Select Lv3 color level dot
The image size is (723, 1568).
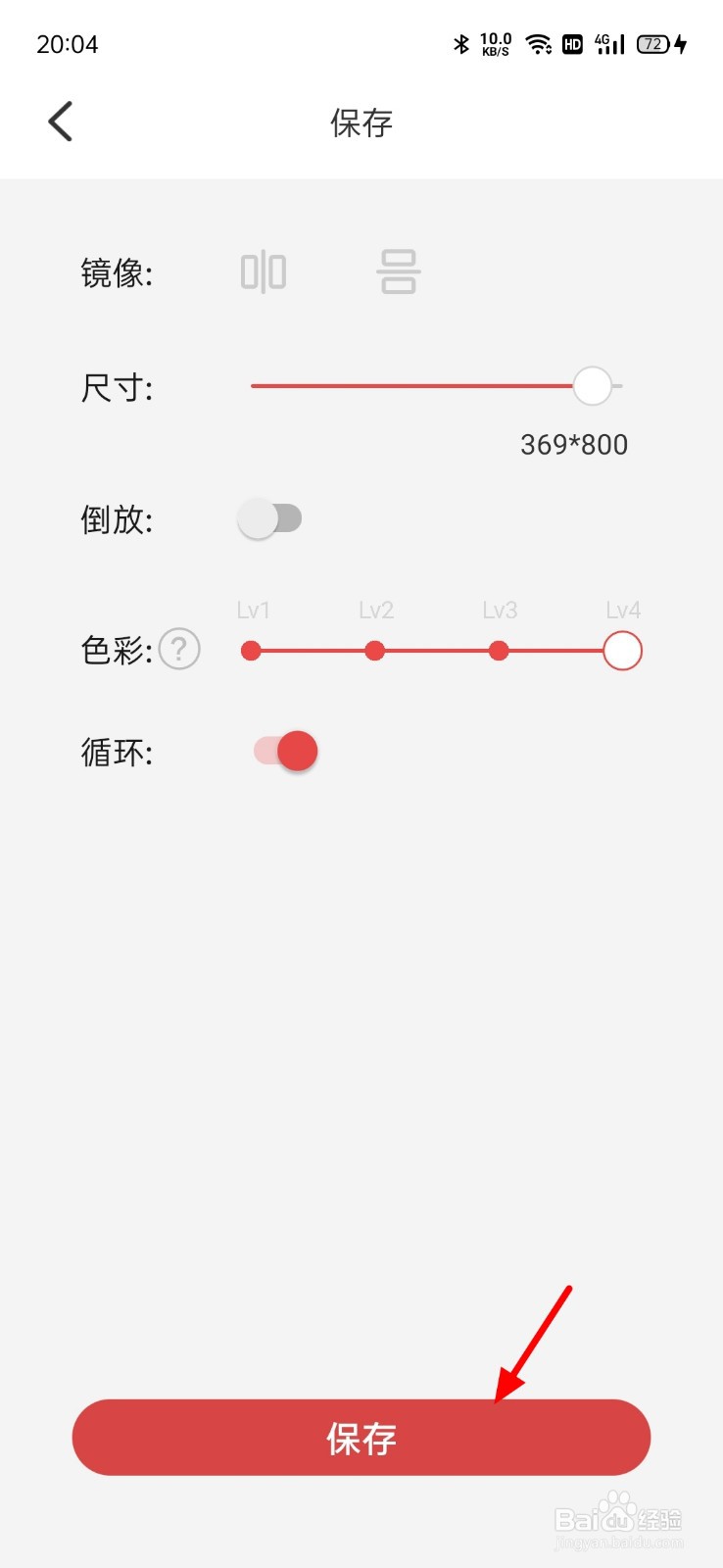pos(498,650)
